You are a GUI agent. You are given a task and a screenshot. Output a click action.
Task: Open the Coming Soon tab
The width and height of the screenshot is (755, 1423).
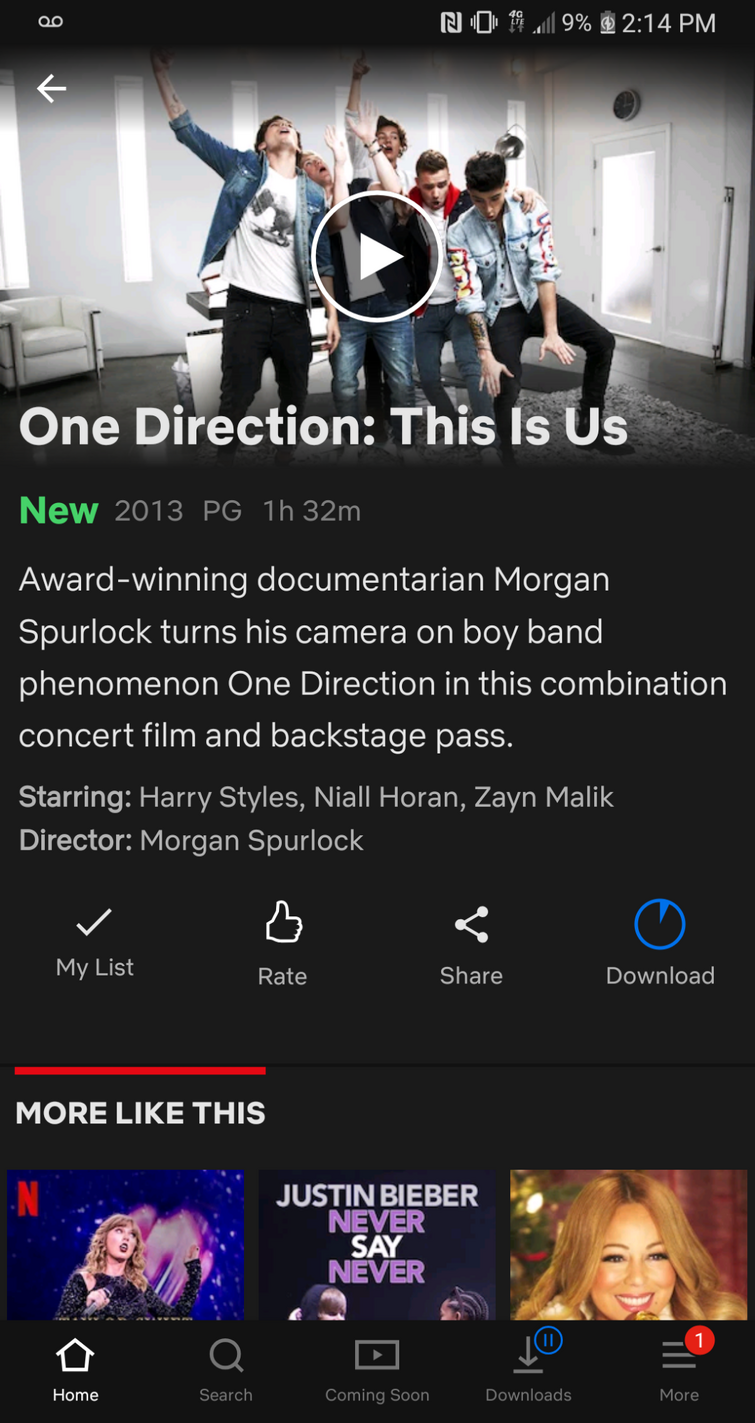377,1371
